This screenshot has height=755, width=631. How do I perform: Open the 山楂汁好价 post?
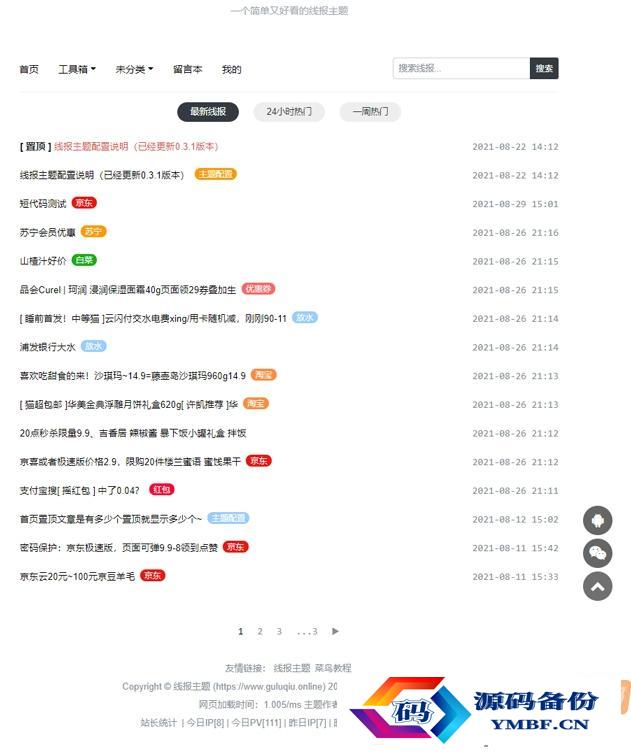43,261
